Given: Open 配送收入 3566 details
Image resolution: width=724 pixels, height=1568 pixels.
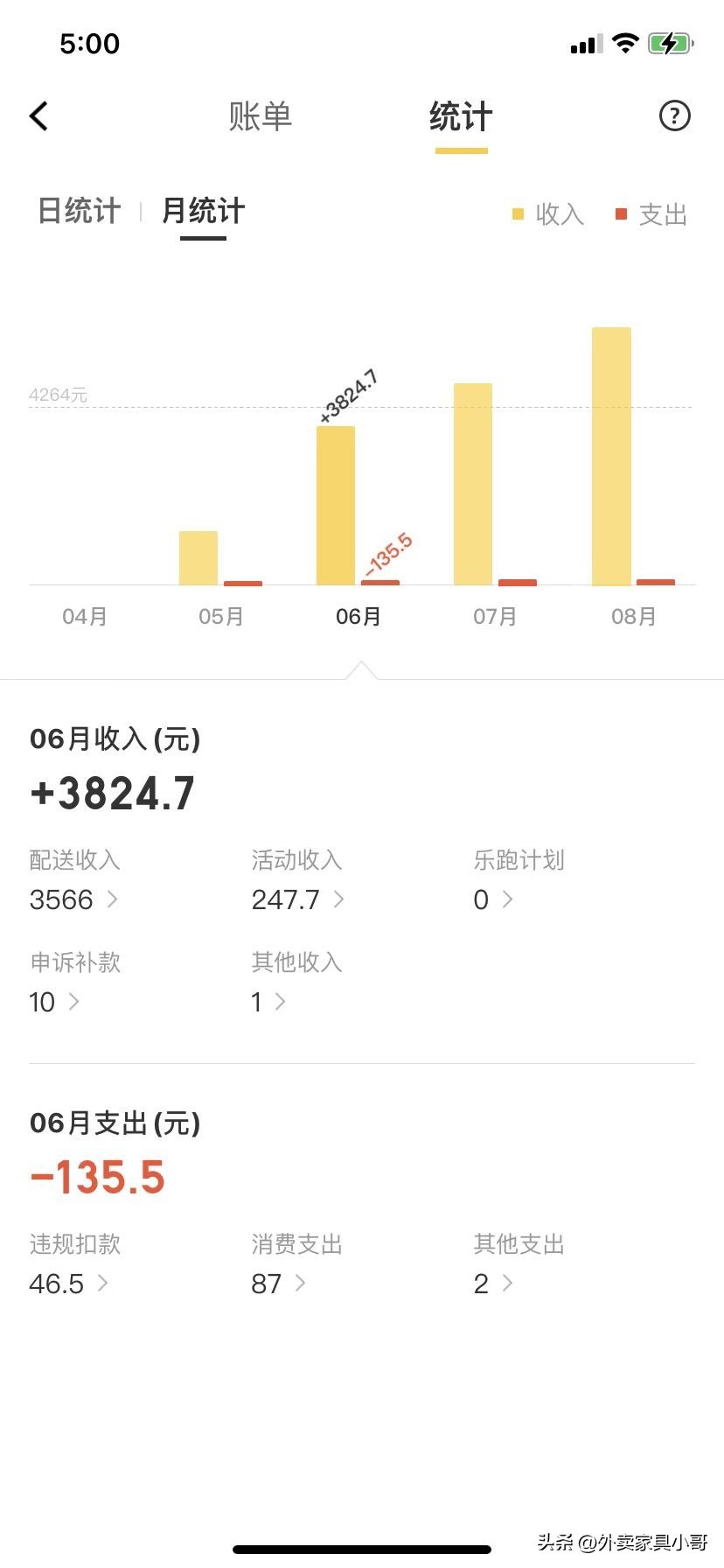Looking at the screenshot, I should (x=73, y=899).
